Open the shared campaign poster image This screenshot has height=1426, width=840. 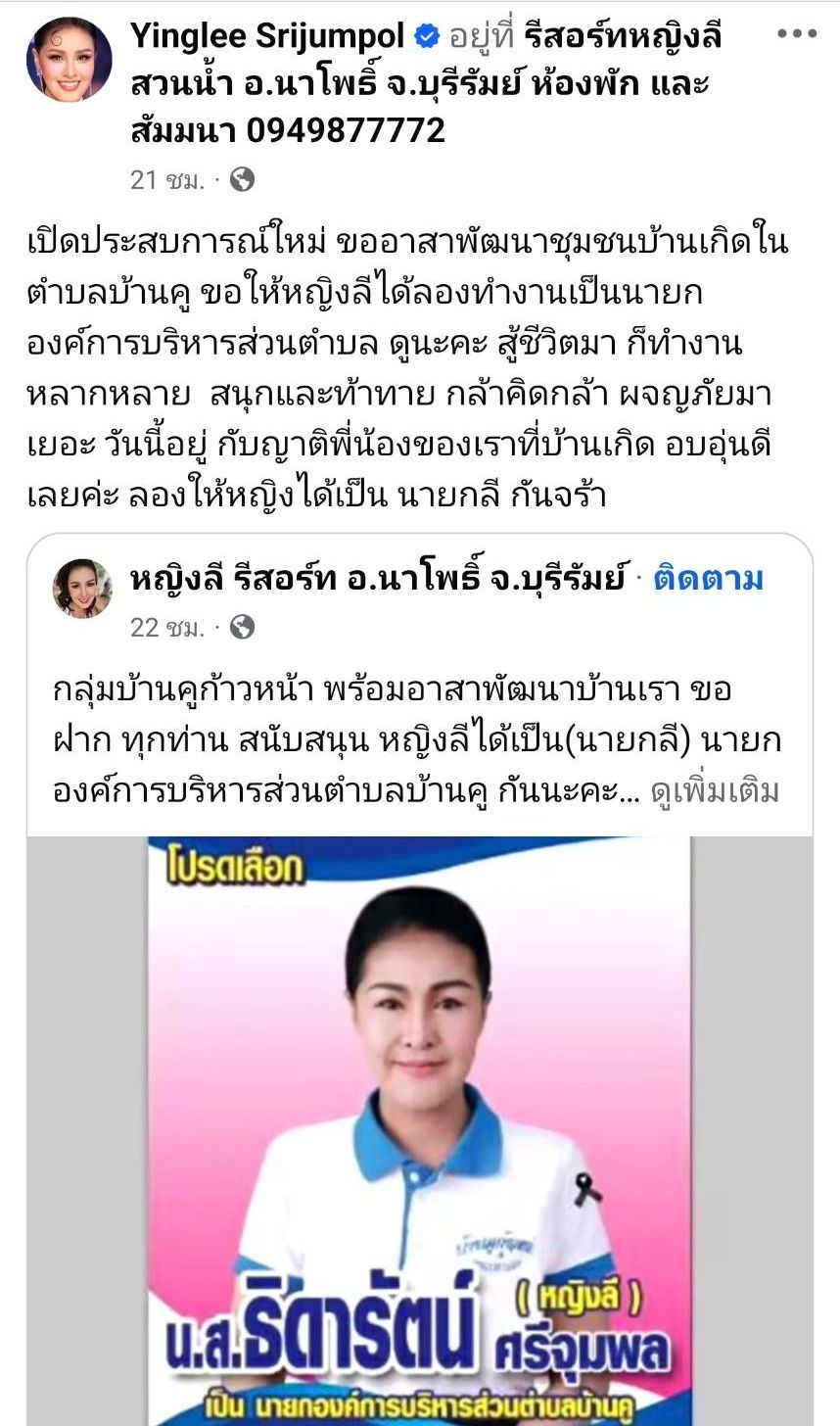(x=419, y=1126)
